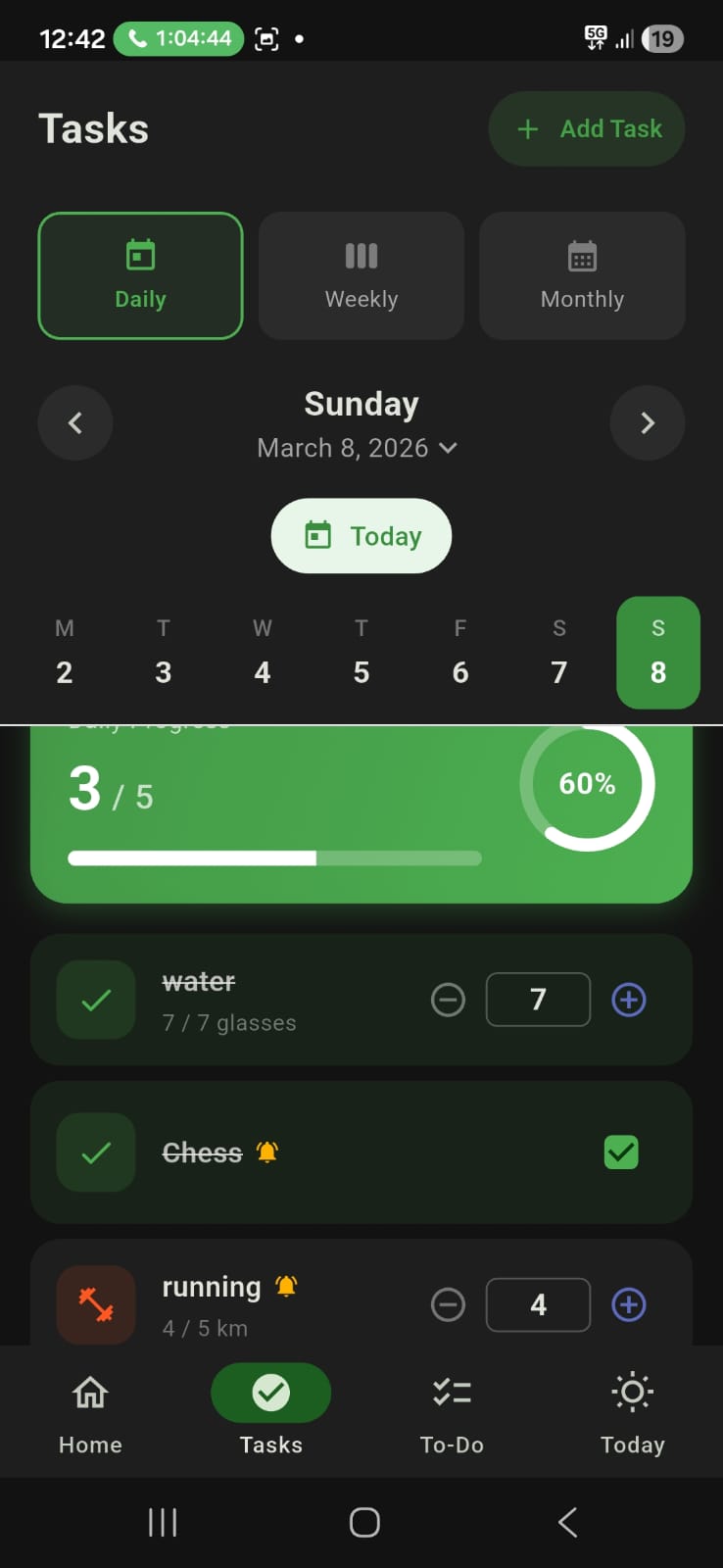Decrease the water glasses count
The height and width of the screenshot is (1568, 723).
point(448,1000)
